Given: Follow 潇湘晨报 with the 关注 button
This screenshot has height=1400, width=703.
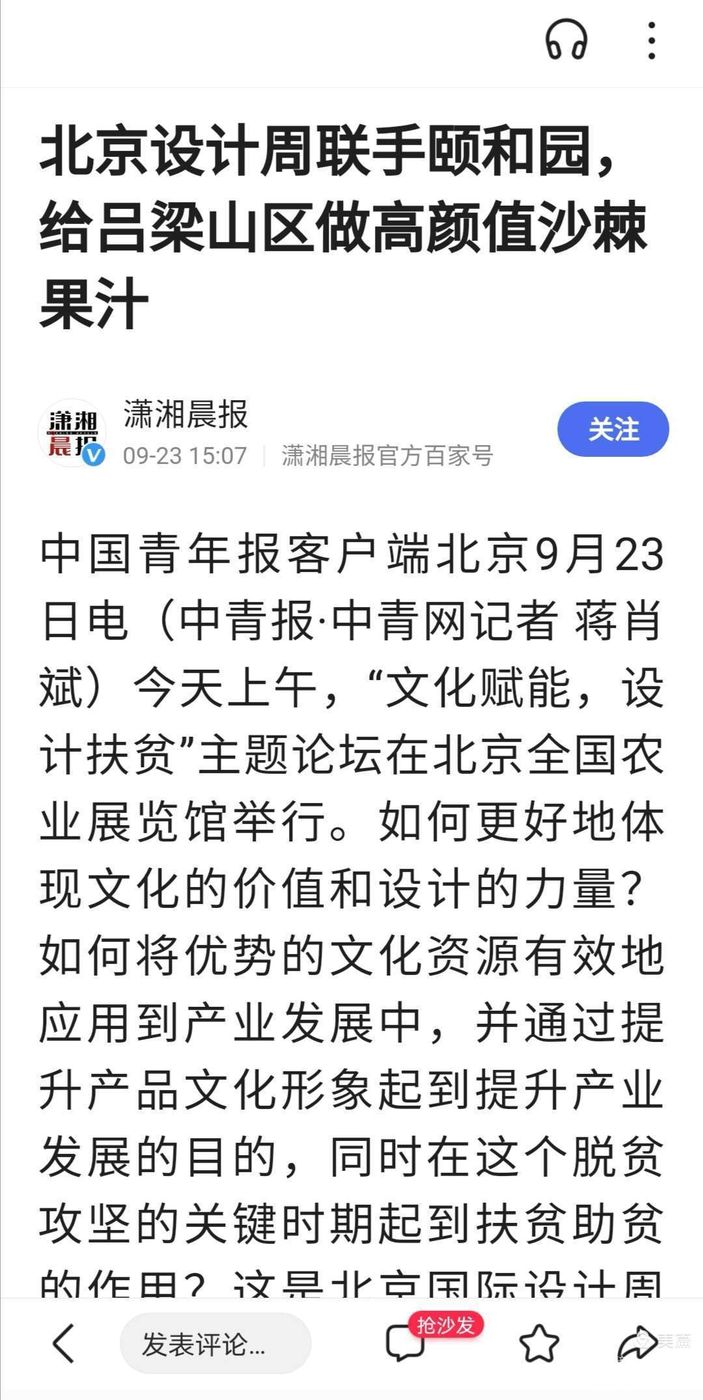Looking at the screenshot, I should coord(612,430).
